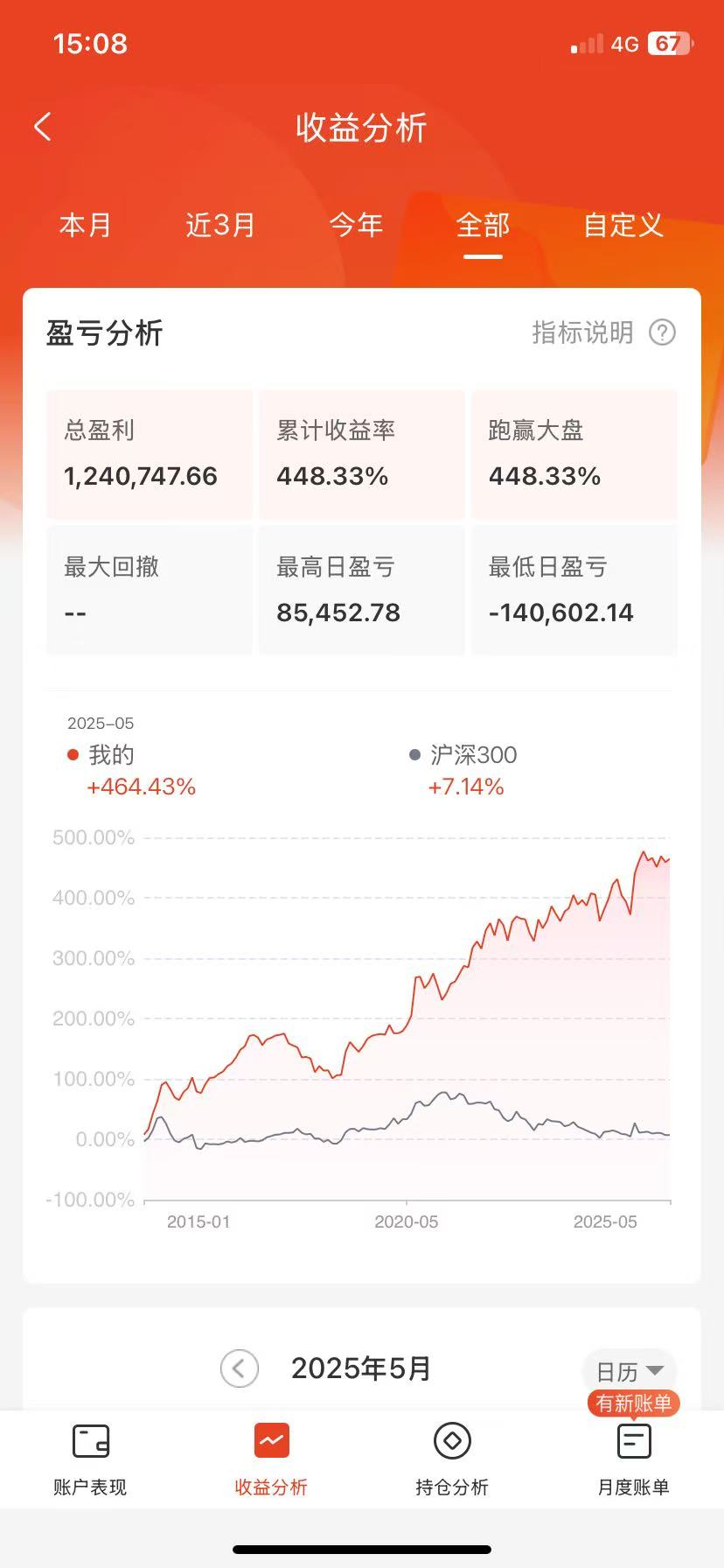
Task: Select the 全部 period tab
Action: coord(483,225)
